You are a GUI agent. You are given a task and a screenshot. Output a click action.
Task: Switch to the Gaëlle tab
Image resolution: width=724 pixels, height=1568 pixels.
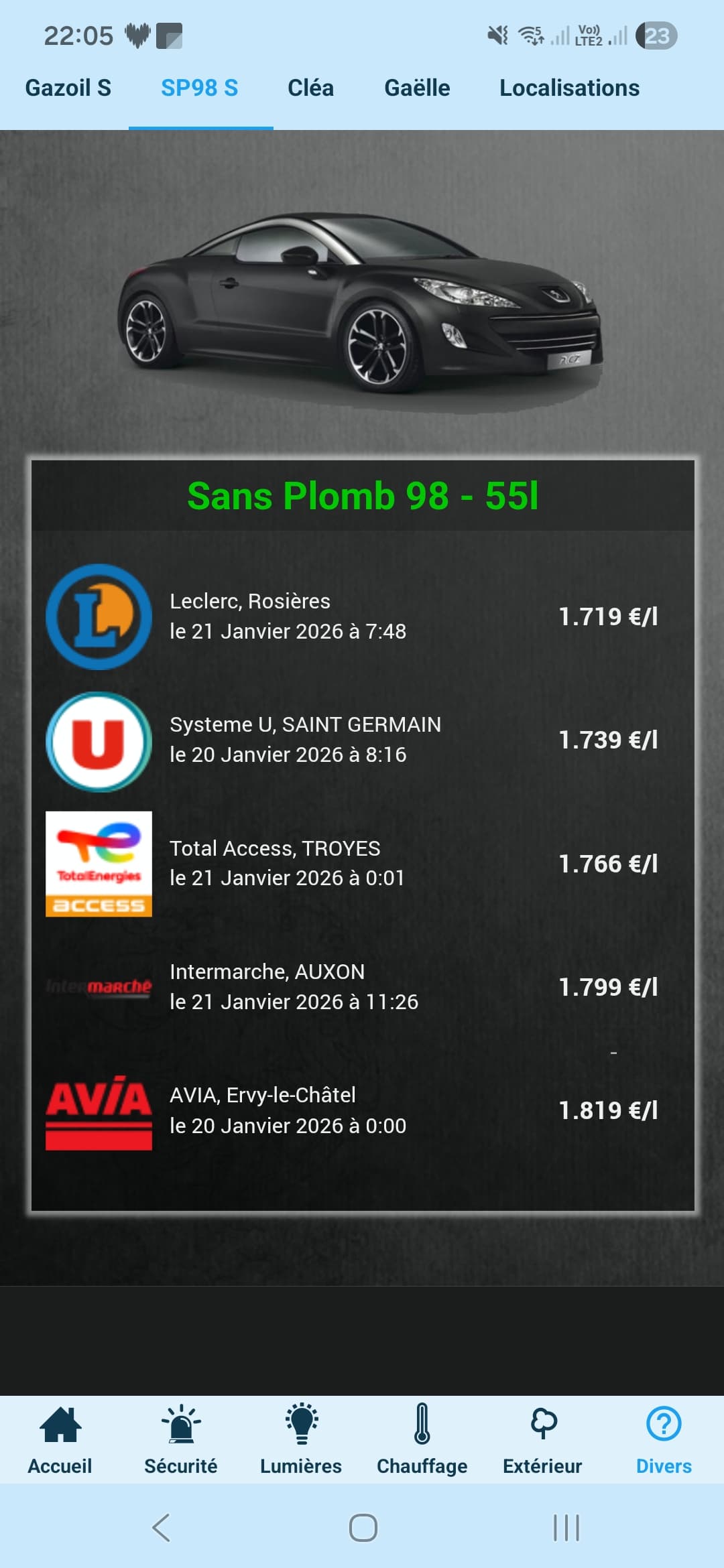417,88
